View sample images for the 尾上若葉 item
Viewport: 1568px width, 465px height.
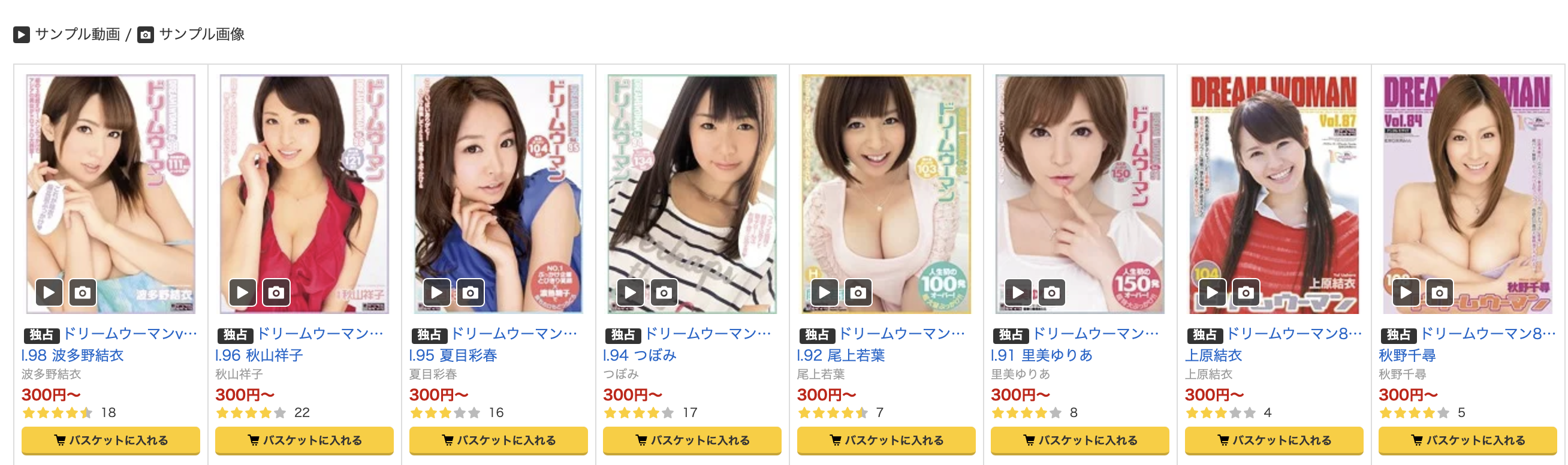[x=858, y=293]
